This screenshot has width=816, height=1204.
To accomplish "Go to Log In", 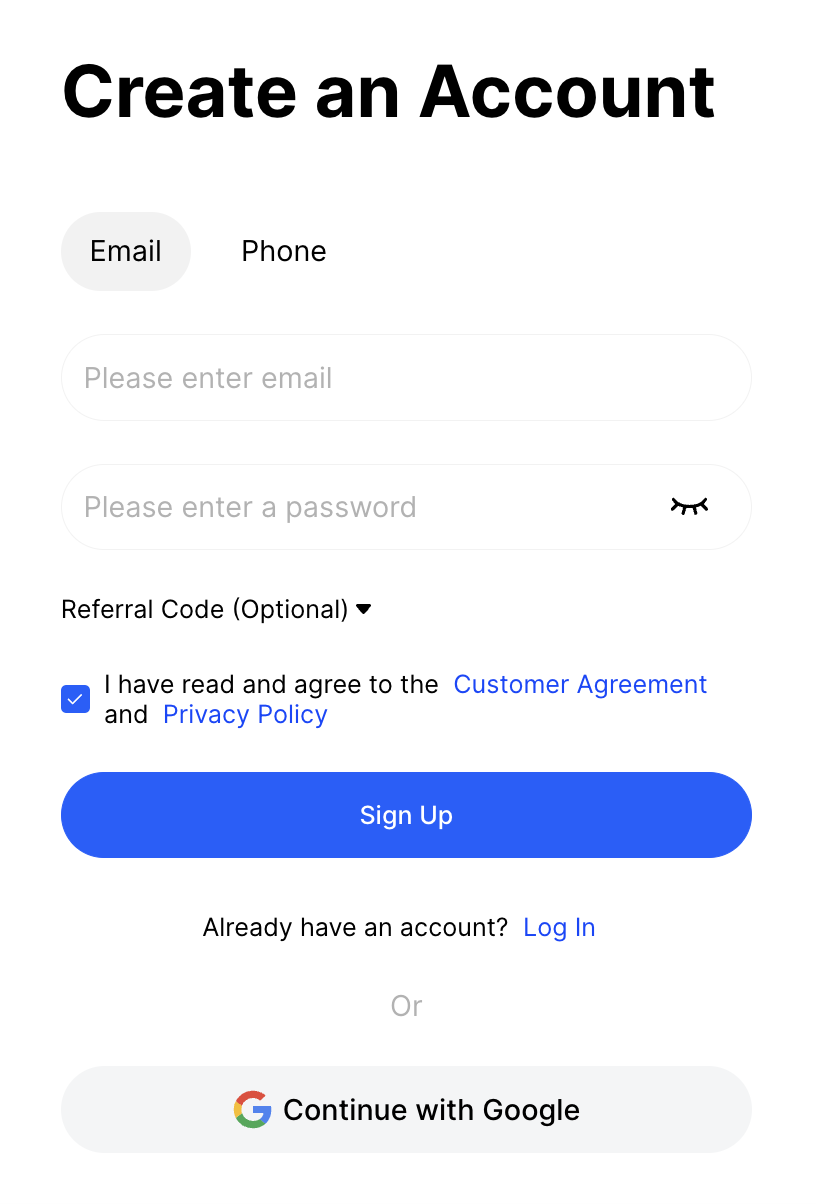I will 559,928.
